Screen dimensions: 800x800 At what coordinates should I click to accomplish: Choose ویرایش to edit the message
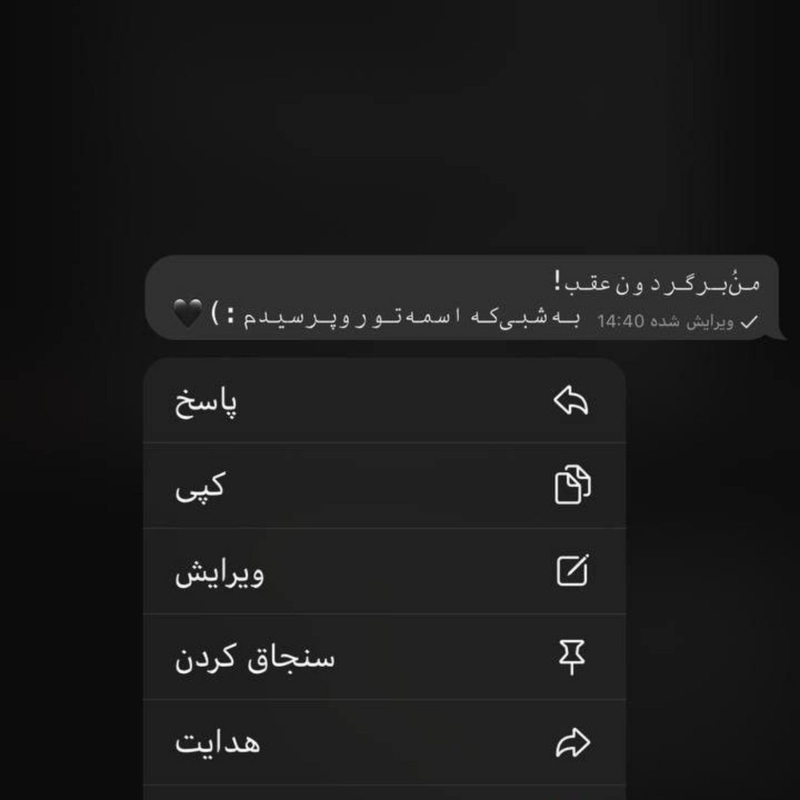click(385, 572)
